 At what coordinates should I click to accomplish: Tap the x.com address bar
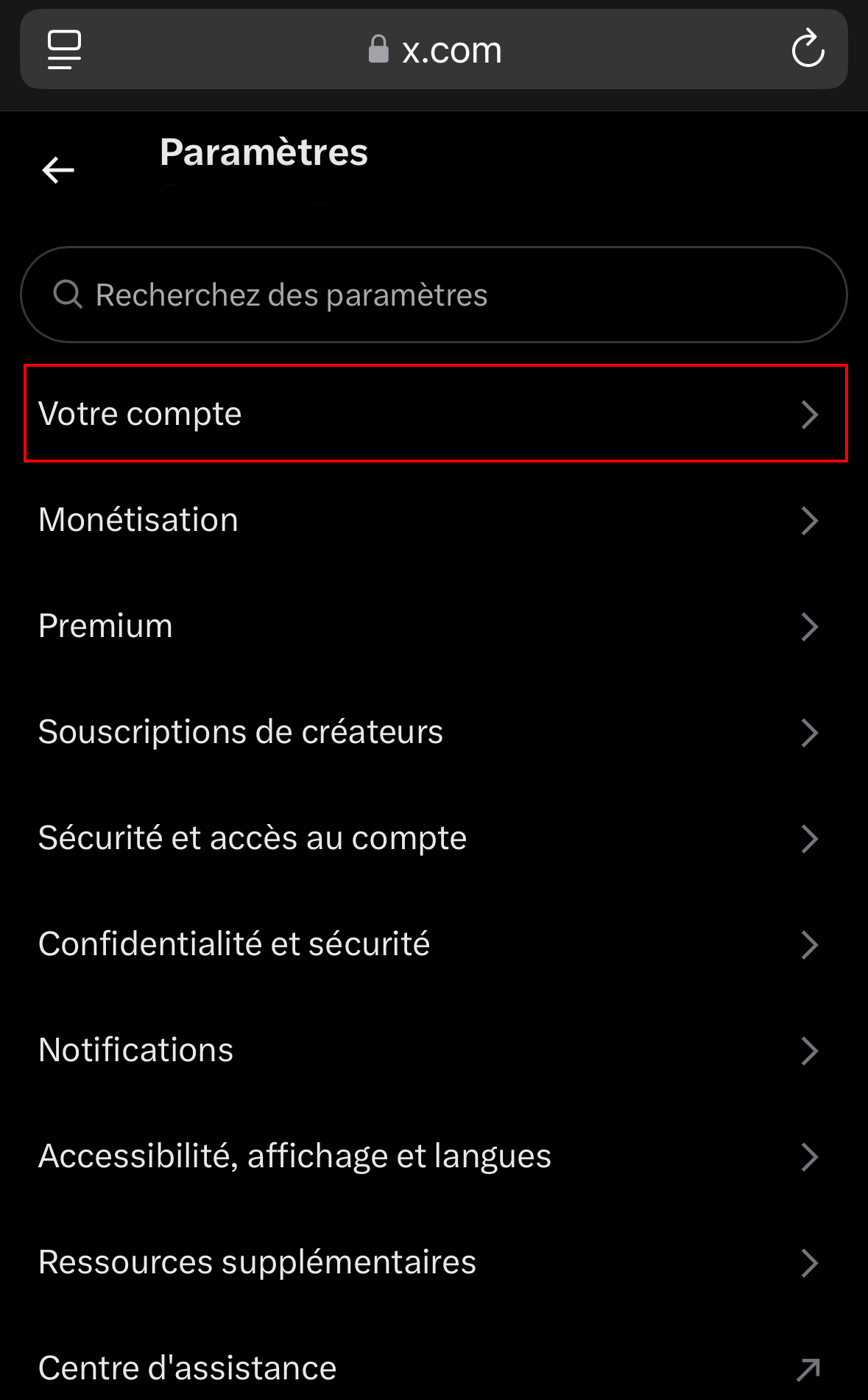[434, 49]
